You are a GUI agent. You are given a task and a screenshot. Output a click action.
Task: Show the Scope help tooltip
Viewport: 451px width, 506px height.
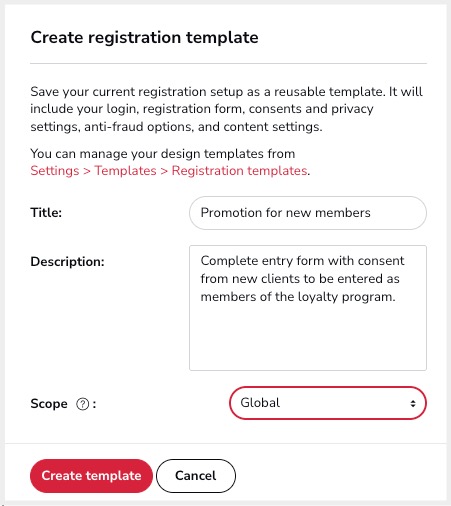coord(82,404)
